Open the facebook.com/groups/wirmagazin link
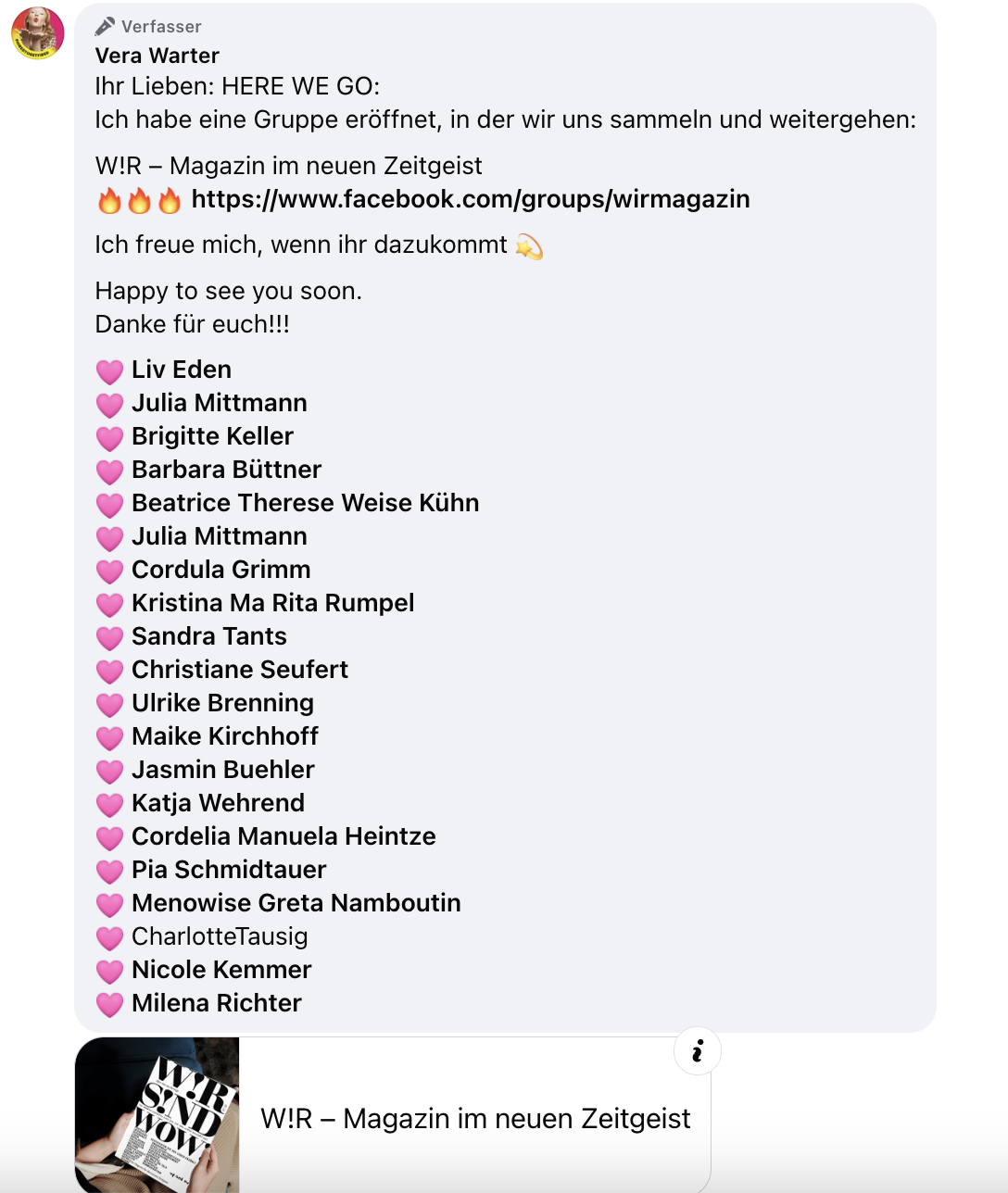This screenshot has height=1193, width=1008. click(471, 199)
